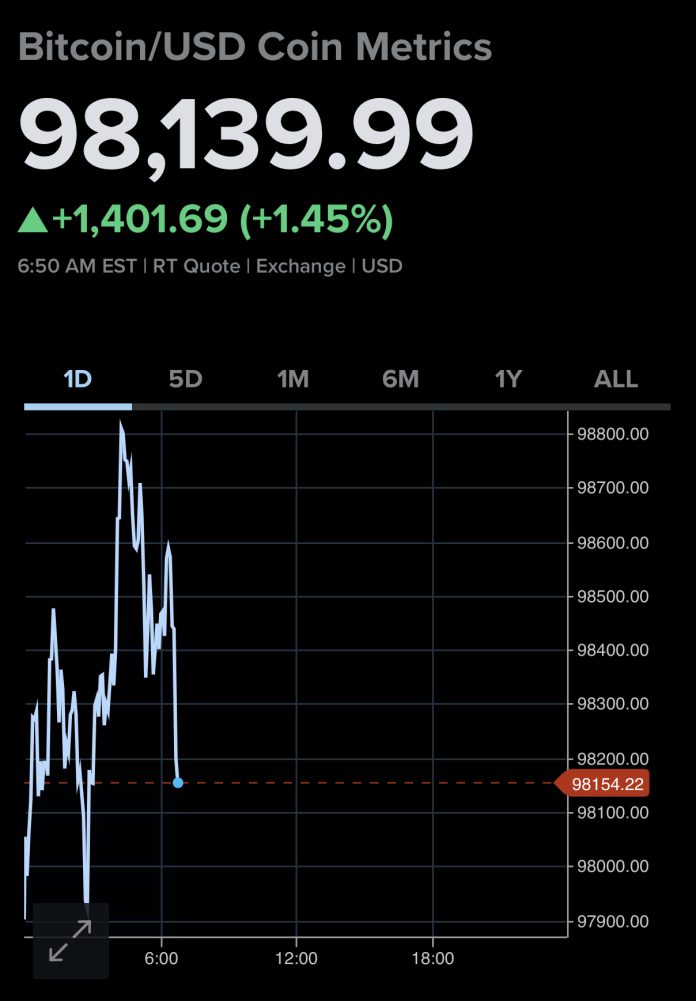
Task: Show the 1M price chart
Action: pyautogui.click(x=293, y=380)
